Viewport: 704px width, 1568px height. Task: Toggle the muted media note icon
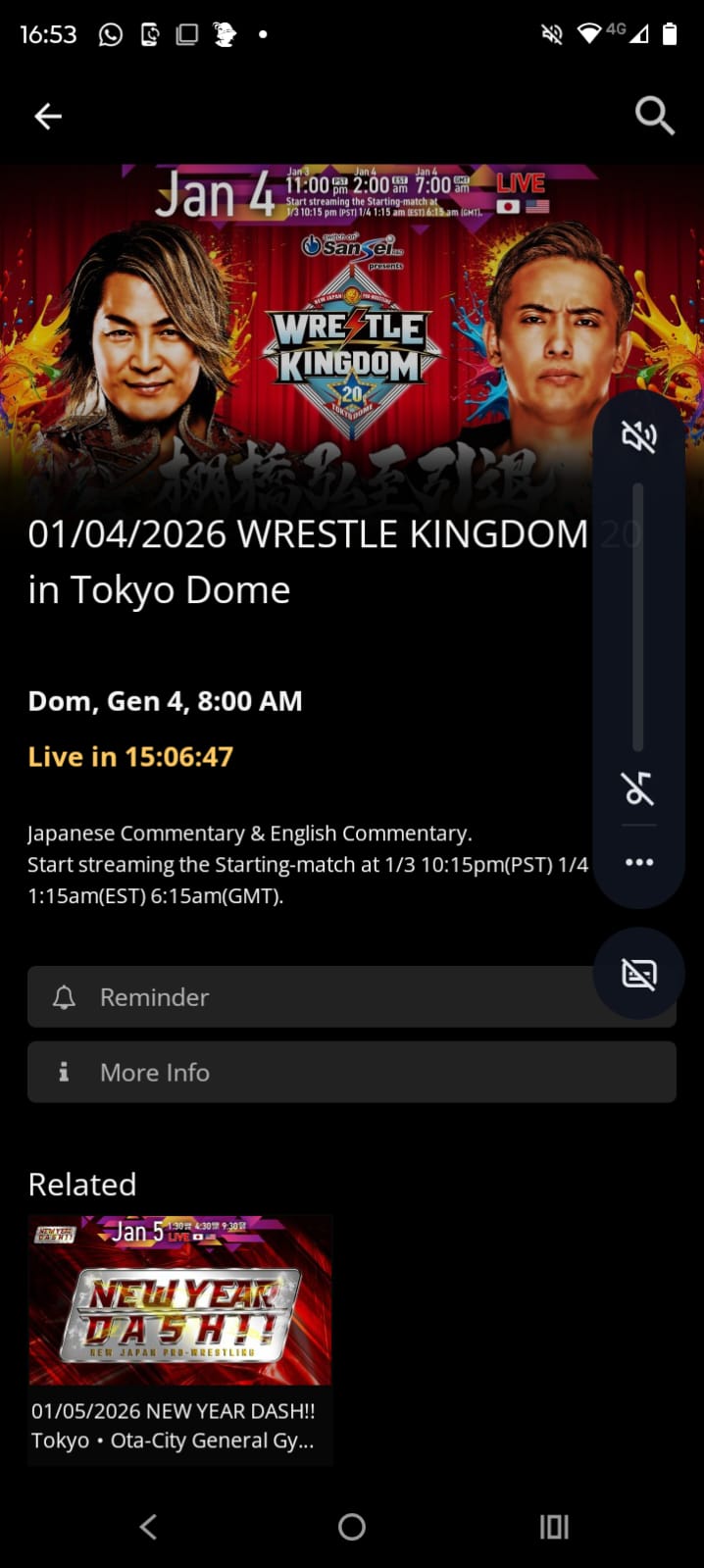638,788
